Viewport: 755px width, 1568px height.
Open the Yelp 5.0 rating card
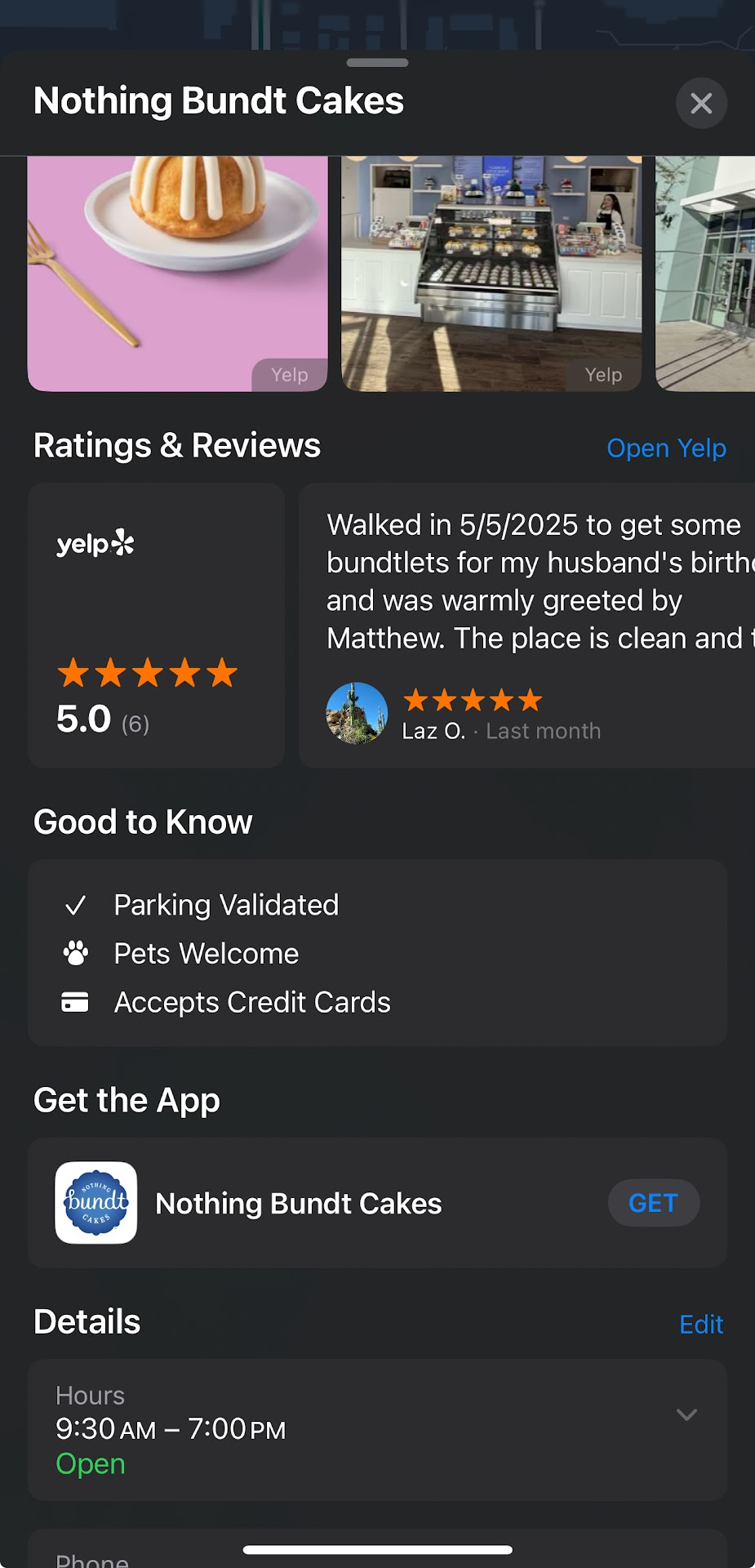156,625
